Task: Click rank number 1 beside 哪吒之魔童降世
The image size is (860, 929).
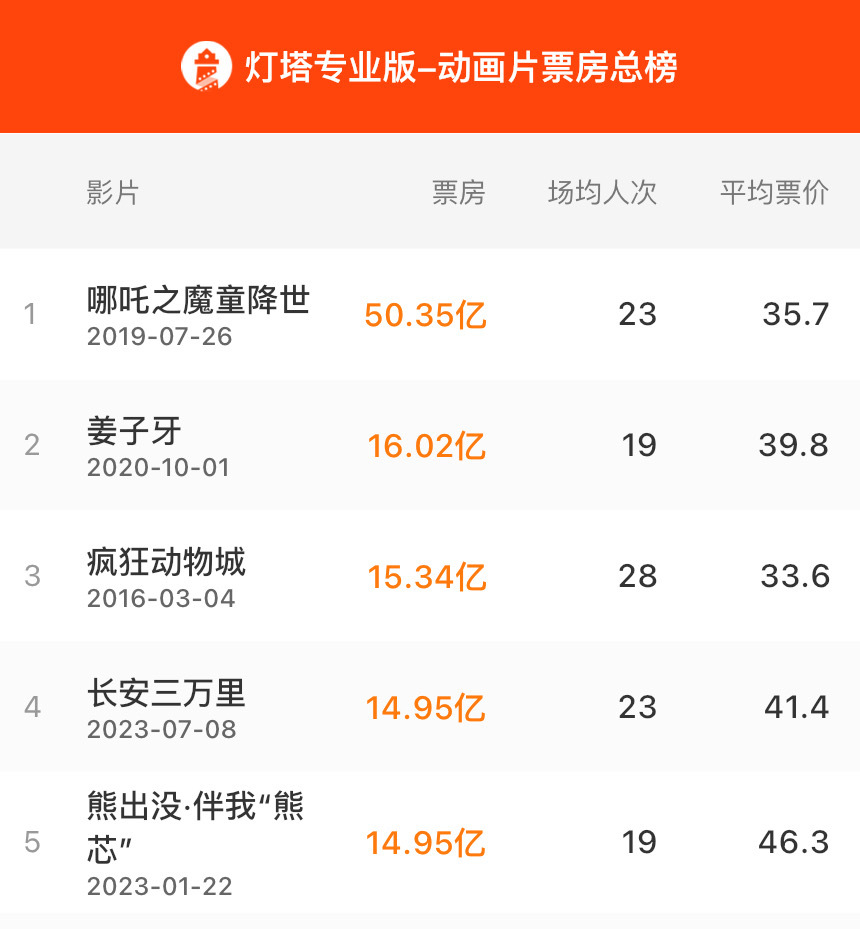Action: (32, 314)
